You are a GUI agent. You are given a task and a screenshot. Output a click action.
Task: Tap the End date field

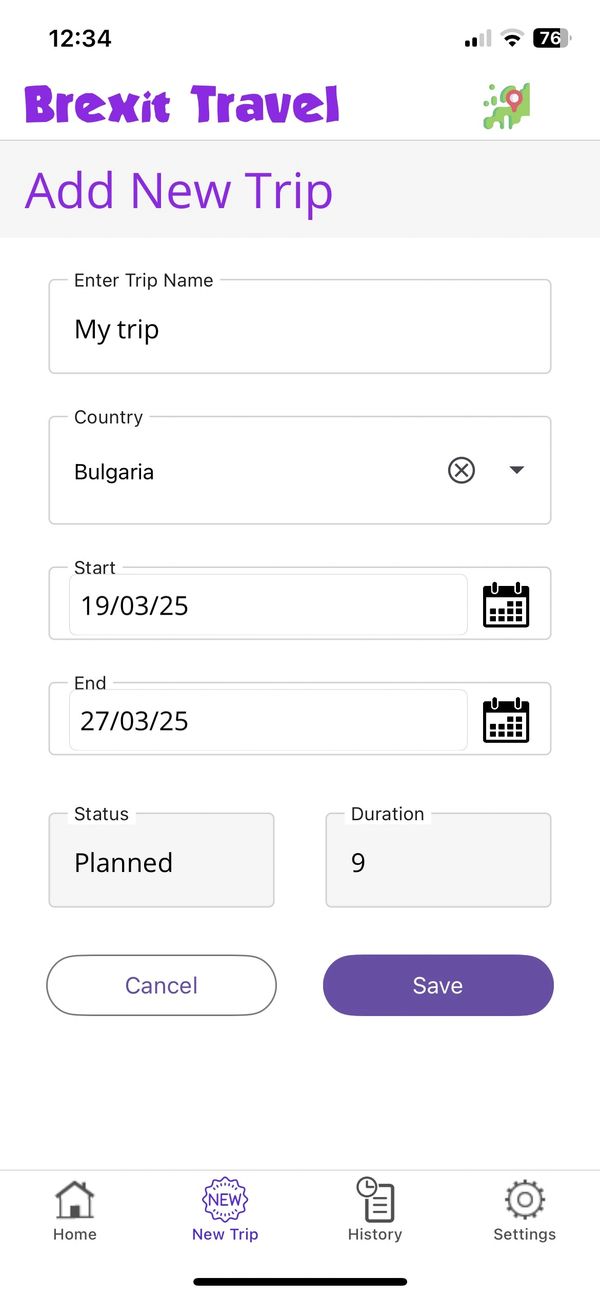[x=268, y=721]
